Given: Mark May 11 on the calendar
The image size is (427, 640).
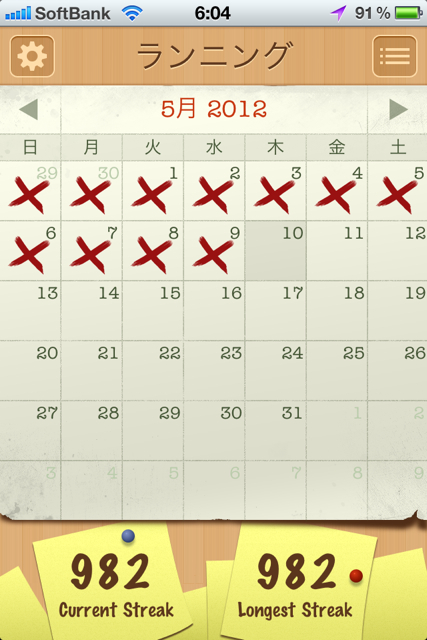Looking at the screenshot, I should (x=337, y=251).
